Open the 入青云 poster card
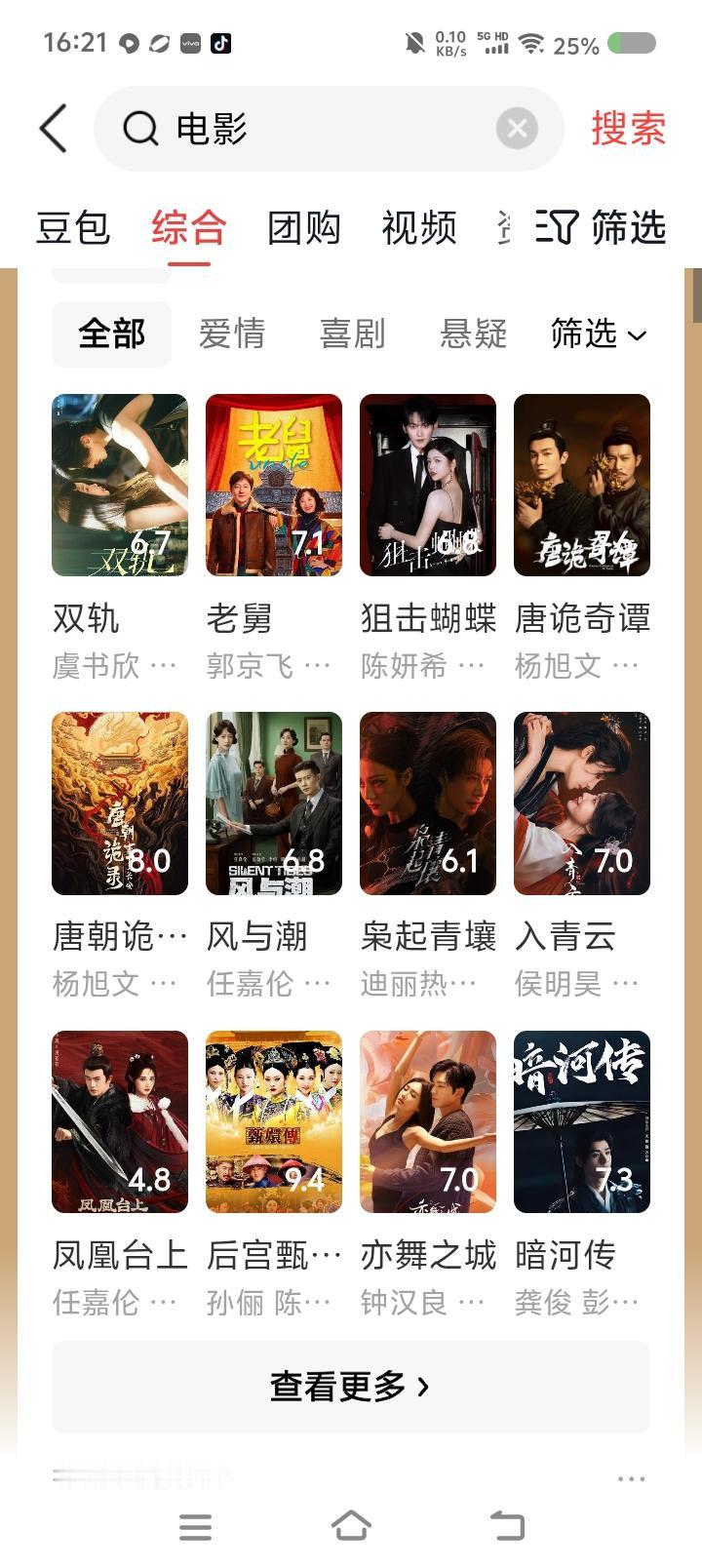The image size is (702, 1568). click(581, 804)
